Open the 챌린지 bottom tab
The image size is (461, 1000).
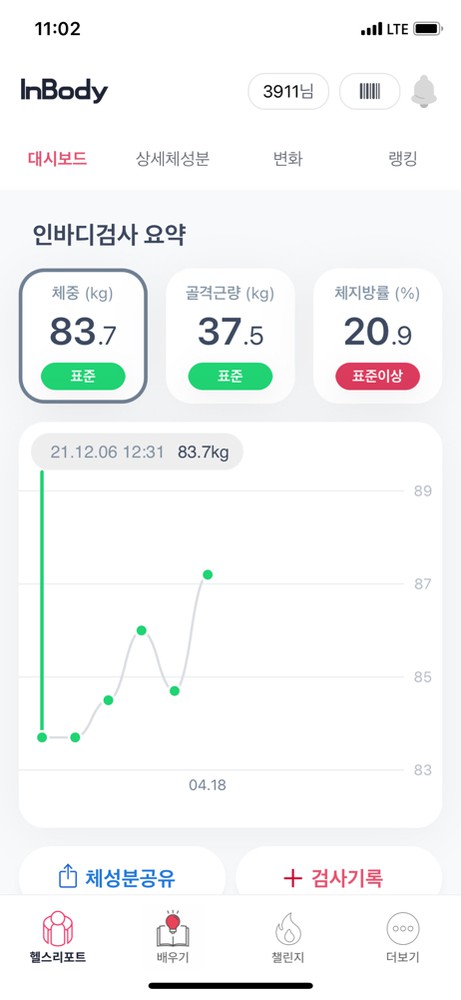click(288, 937)
